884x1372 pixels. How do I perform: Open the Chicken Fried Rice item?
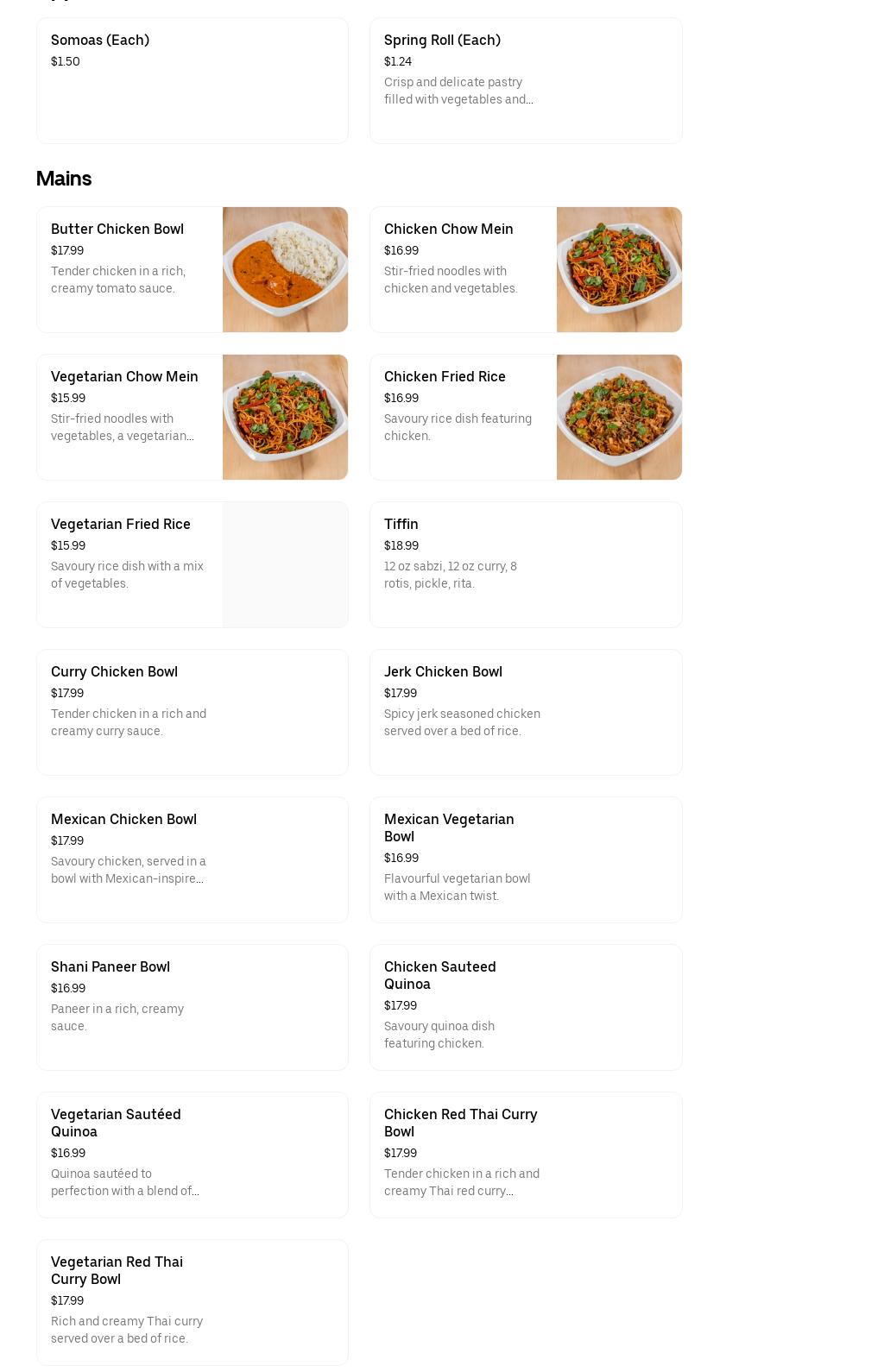coord(463,417)
